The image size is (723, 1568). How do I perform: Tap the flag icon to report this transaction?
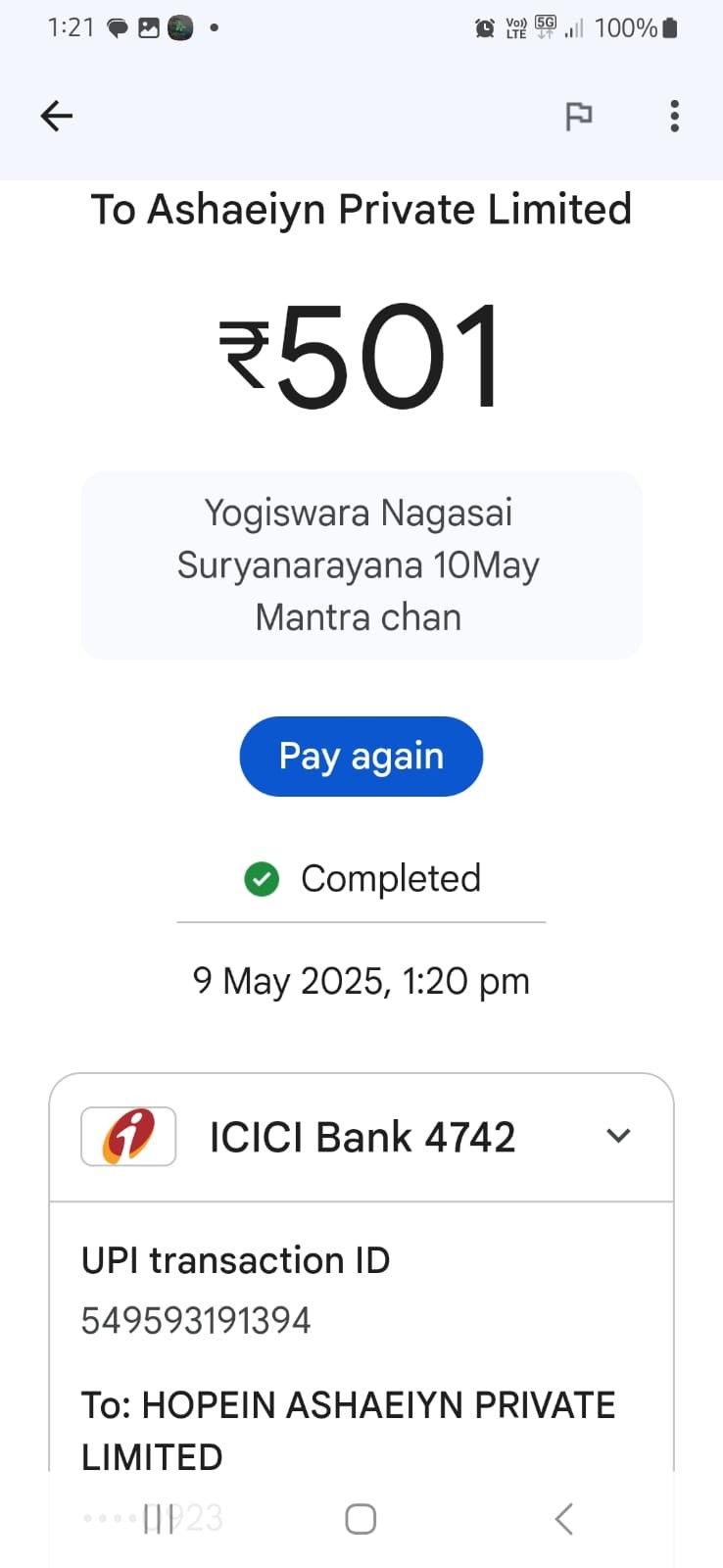point(579,117)
